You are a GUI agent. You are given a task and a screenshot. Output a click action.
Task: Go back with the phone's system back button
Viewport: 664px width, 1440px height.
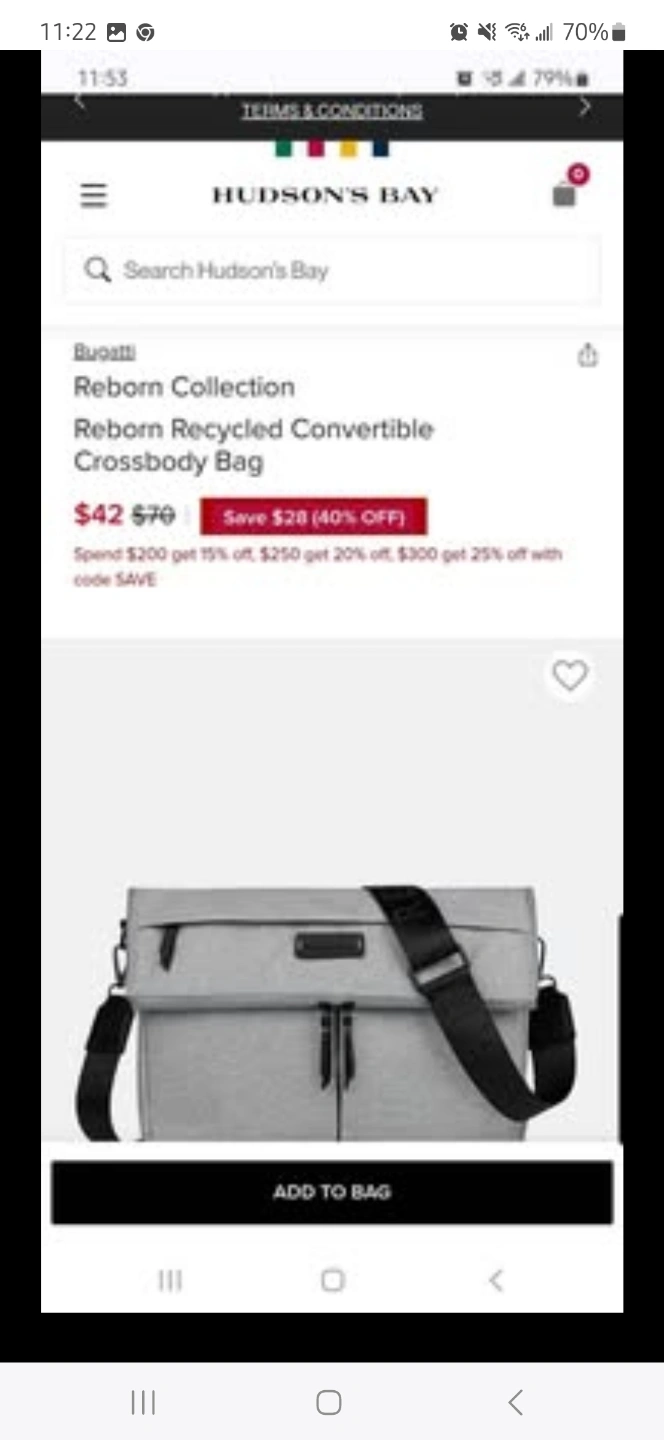(515, 1402)
